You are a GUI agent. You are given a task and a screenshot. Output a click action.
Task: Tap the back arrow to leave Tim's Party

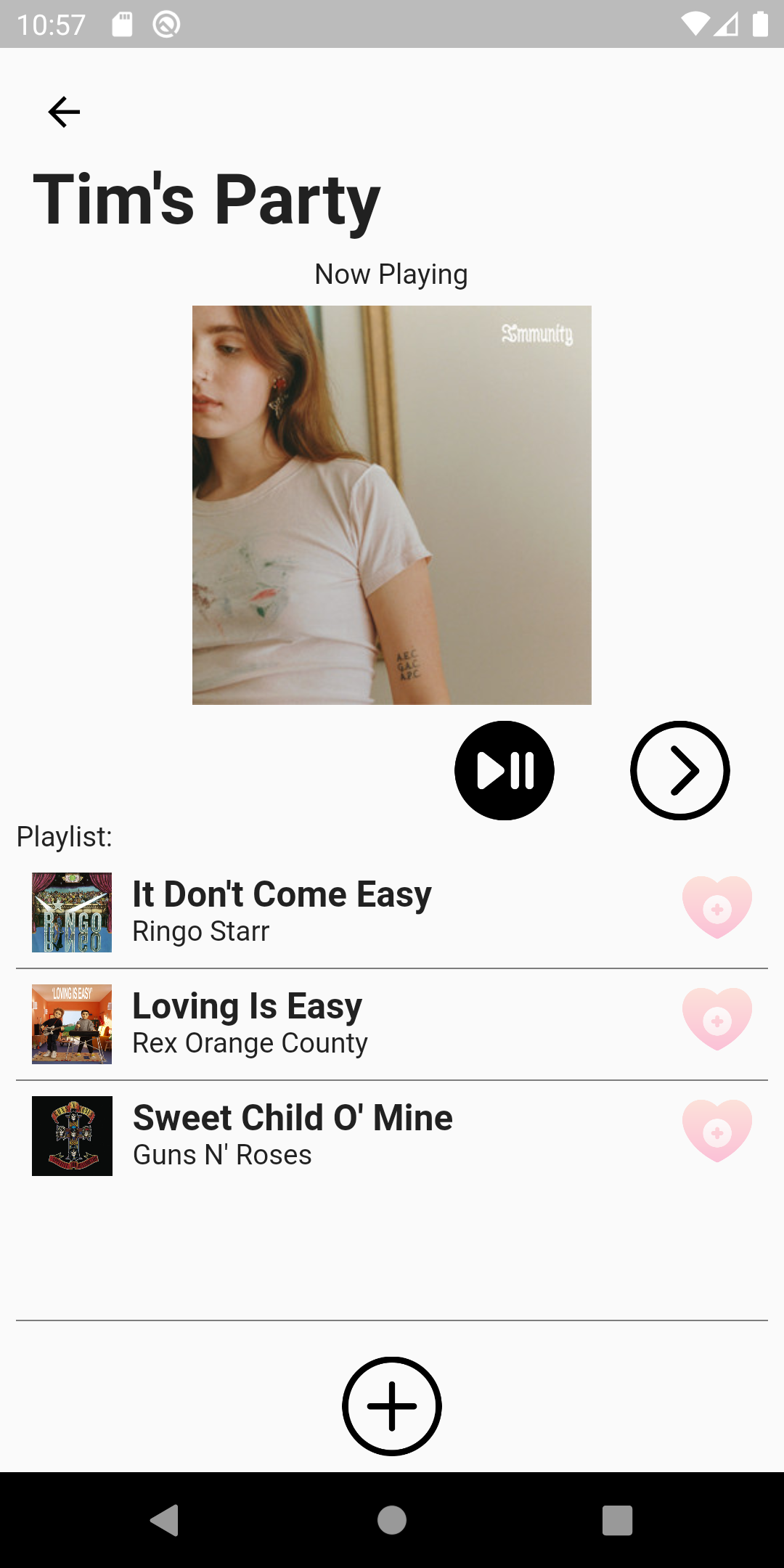(x=63, y=111)
